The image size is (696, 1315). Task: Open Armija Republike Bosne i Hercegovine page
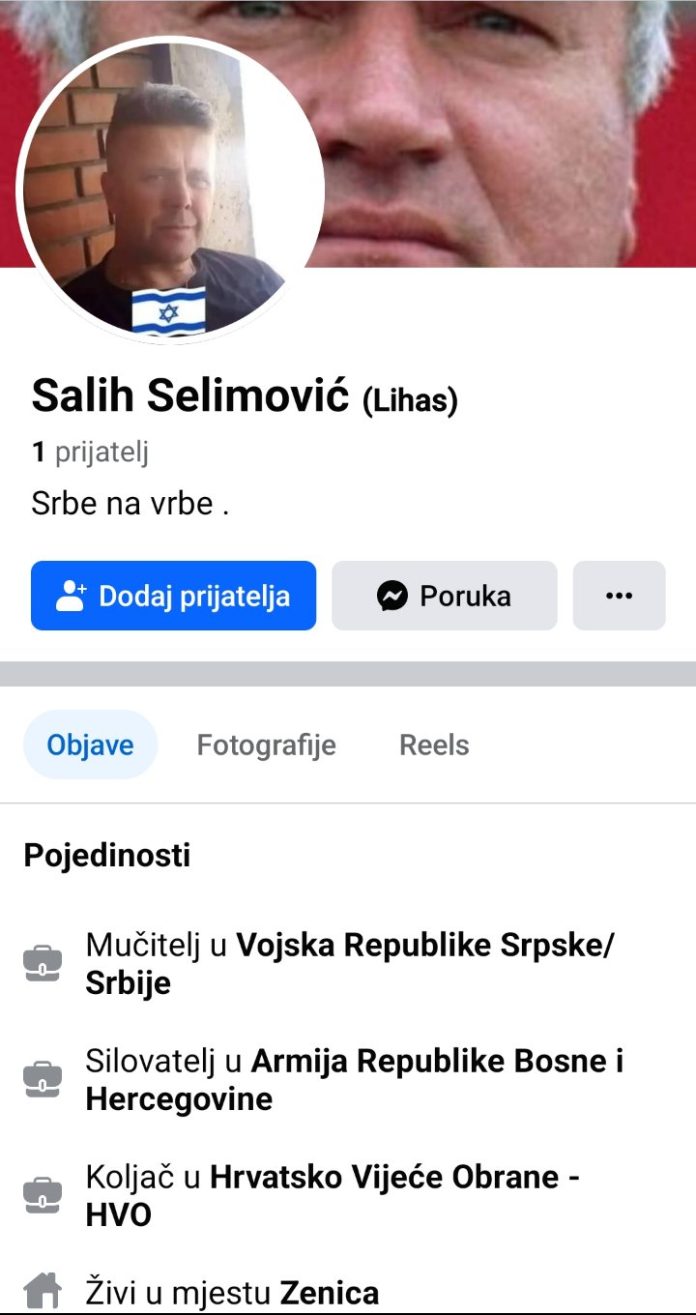pos(355,1080)
